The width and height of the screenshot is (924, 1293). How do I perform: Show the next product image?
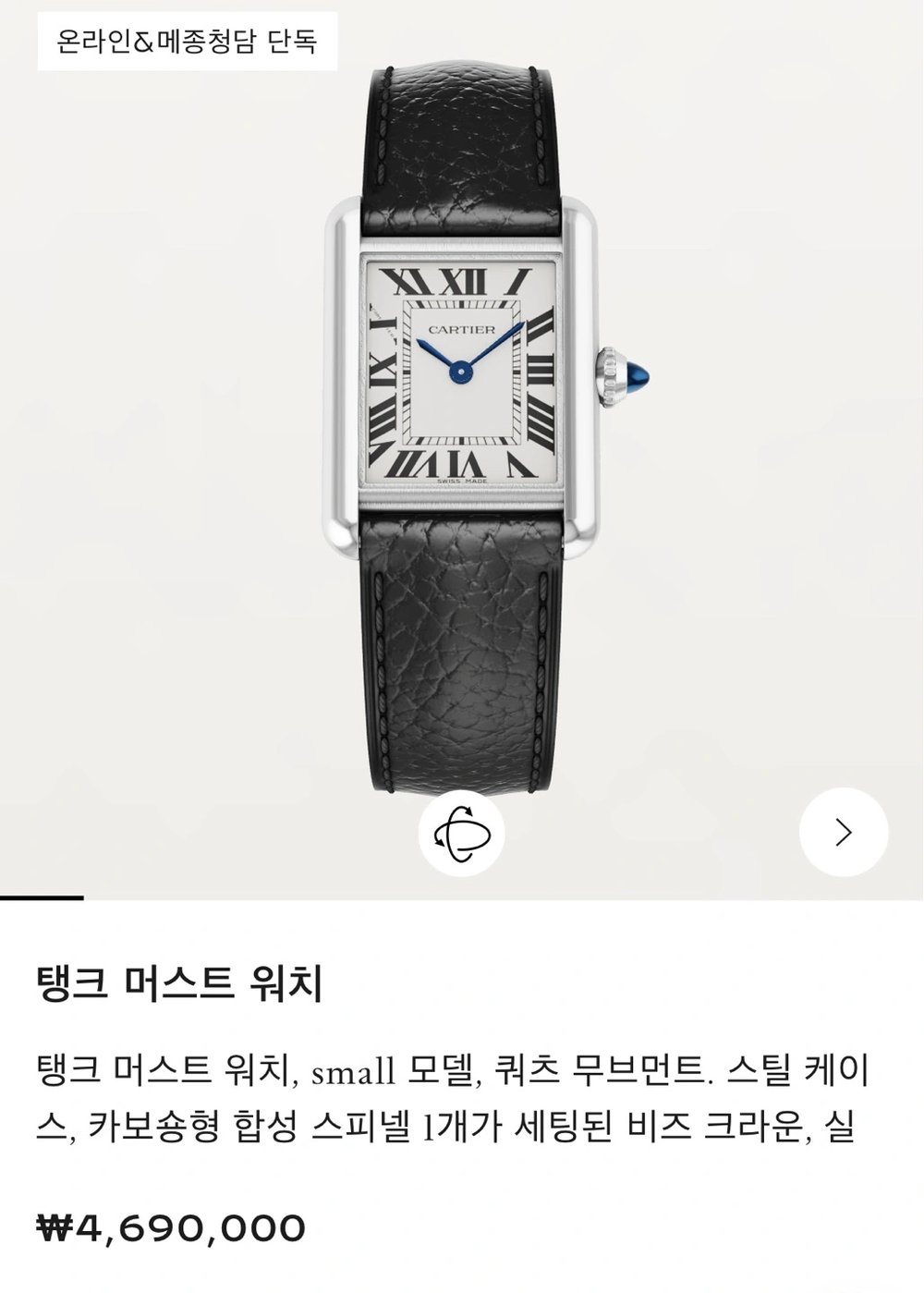click(x=843, y=833)
